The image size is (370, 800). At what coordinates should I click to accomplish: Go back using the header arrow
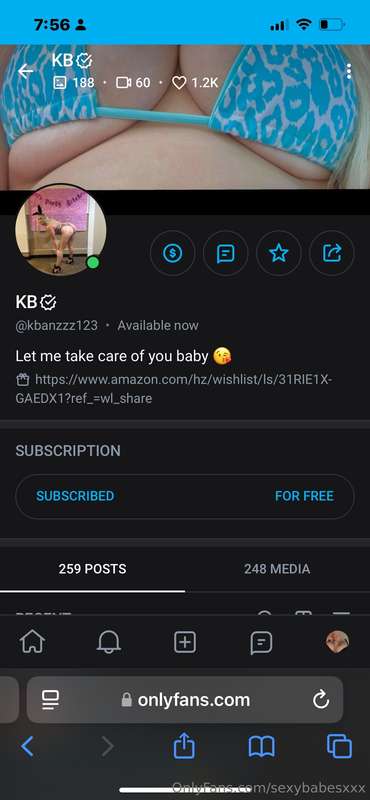26,71
